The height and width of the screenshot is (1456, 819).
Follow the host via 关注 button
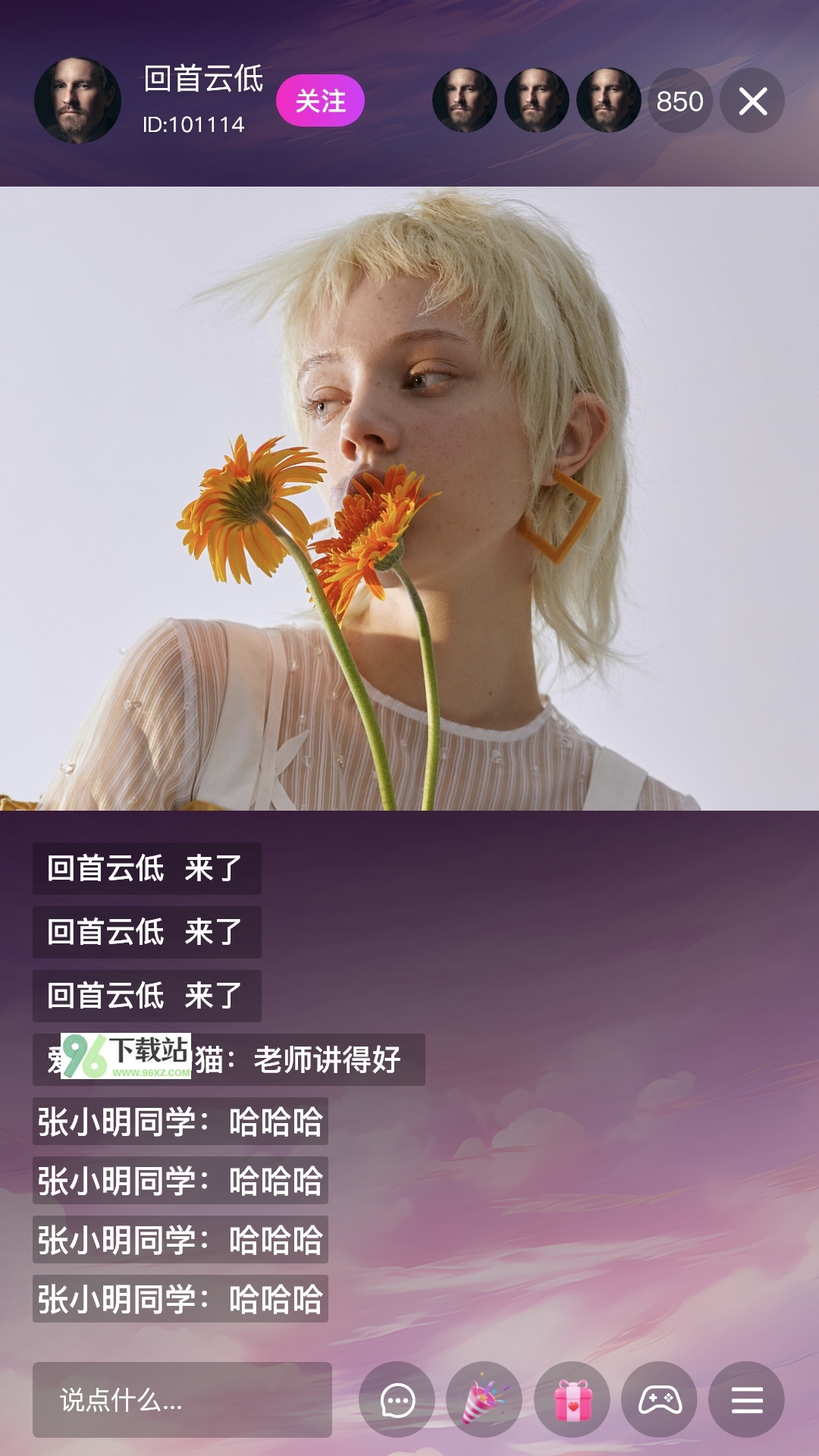(320, 100)
